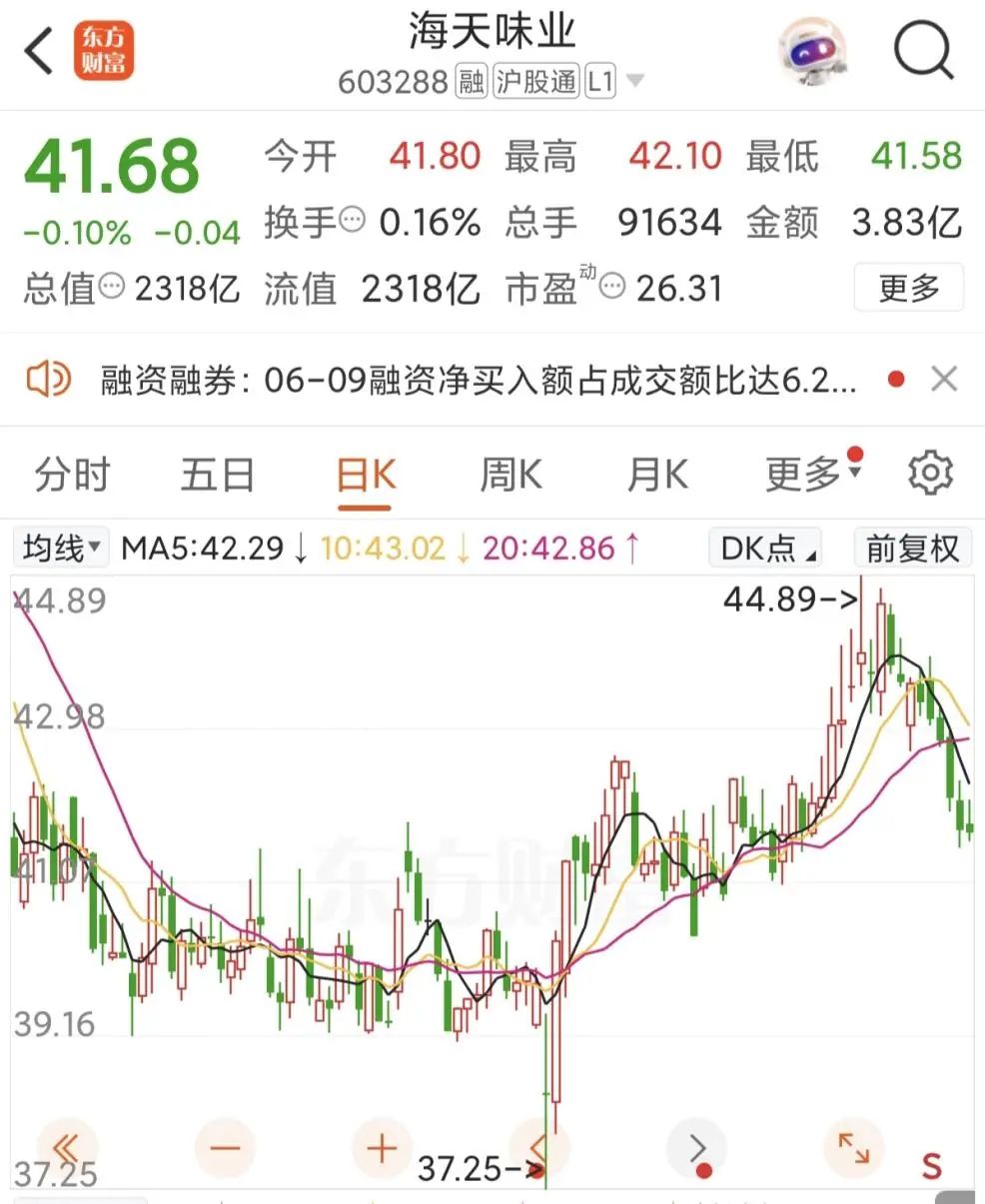985x1204 pixels.
Task: Select the 日K tab
Action: [x=366, y=475]
